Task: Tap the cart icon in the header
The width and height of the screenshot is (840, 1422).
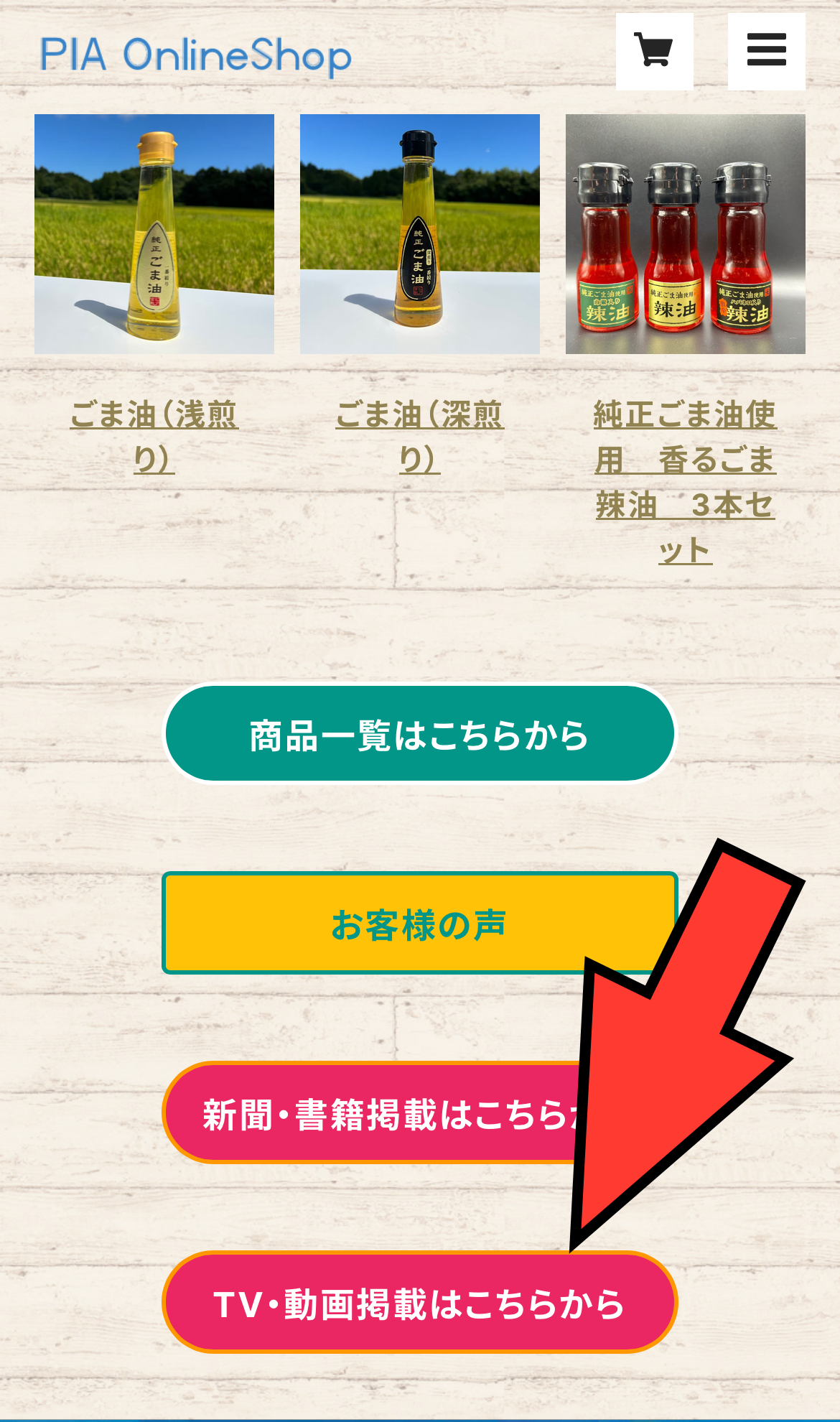Action: tap(654, 50)
